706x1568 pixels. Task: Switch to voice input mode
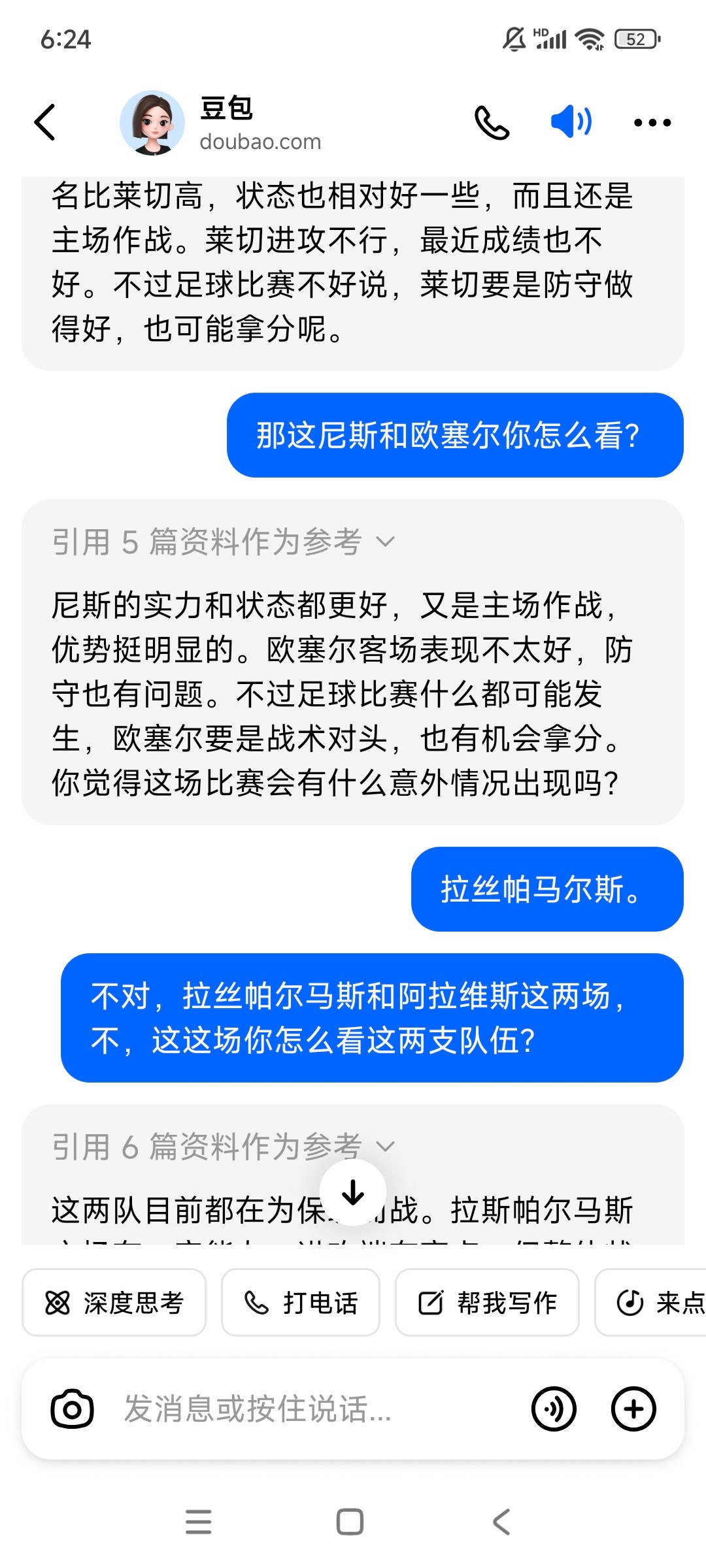tap(554, 1409)
